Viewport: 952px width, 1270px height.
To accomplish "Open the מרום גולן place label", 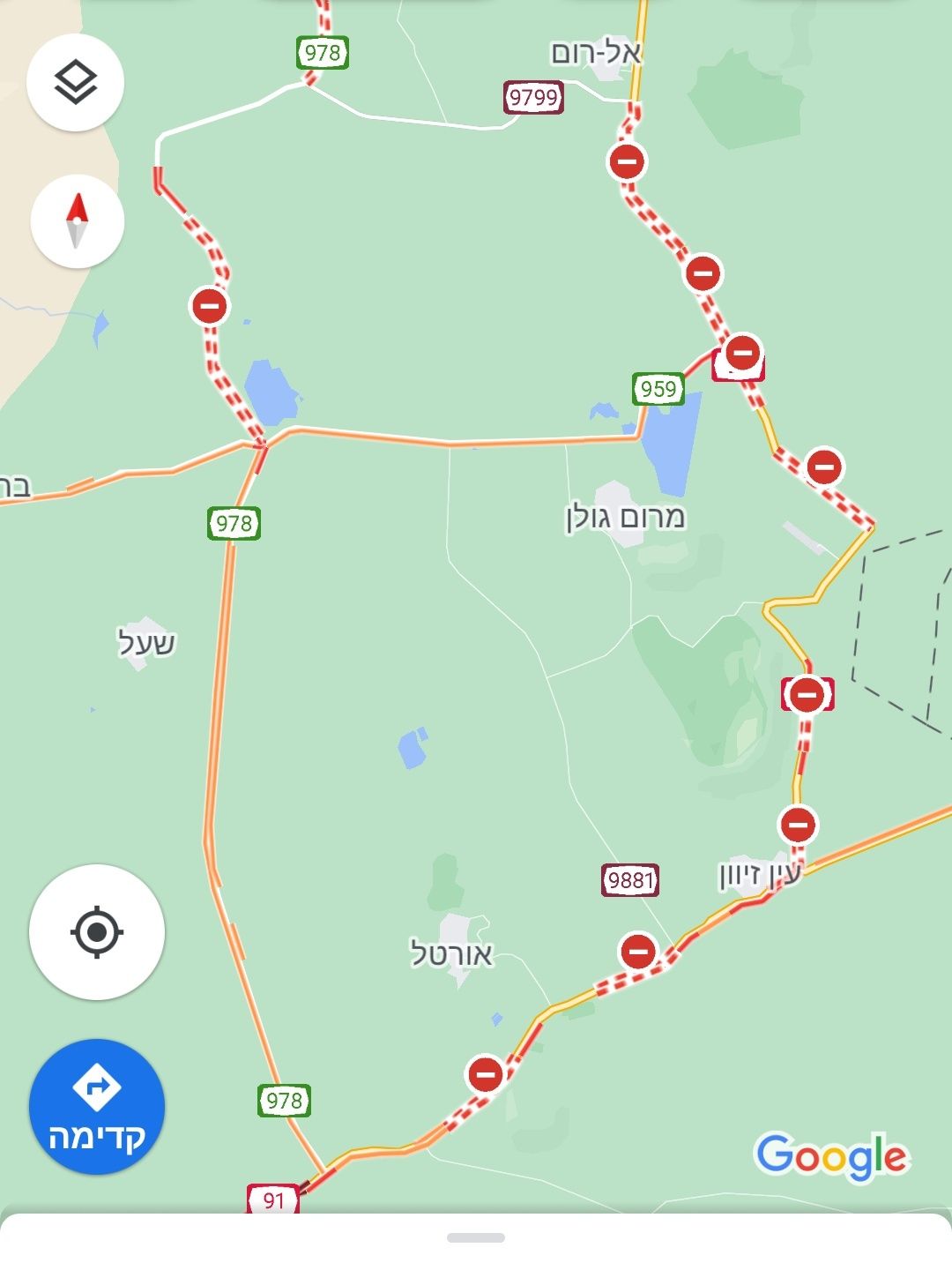I will pos(625,517).
